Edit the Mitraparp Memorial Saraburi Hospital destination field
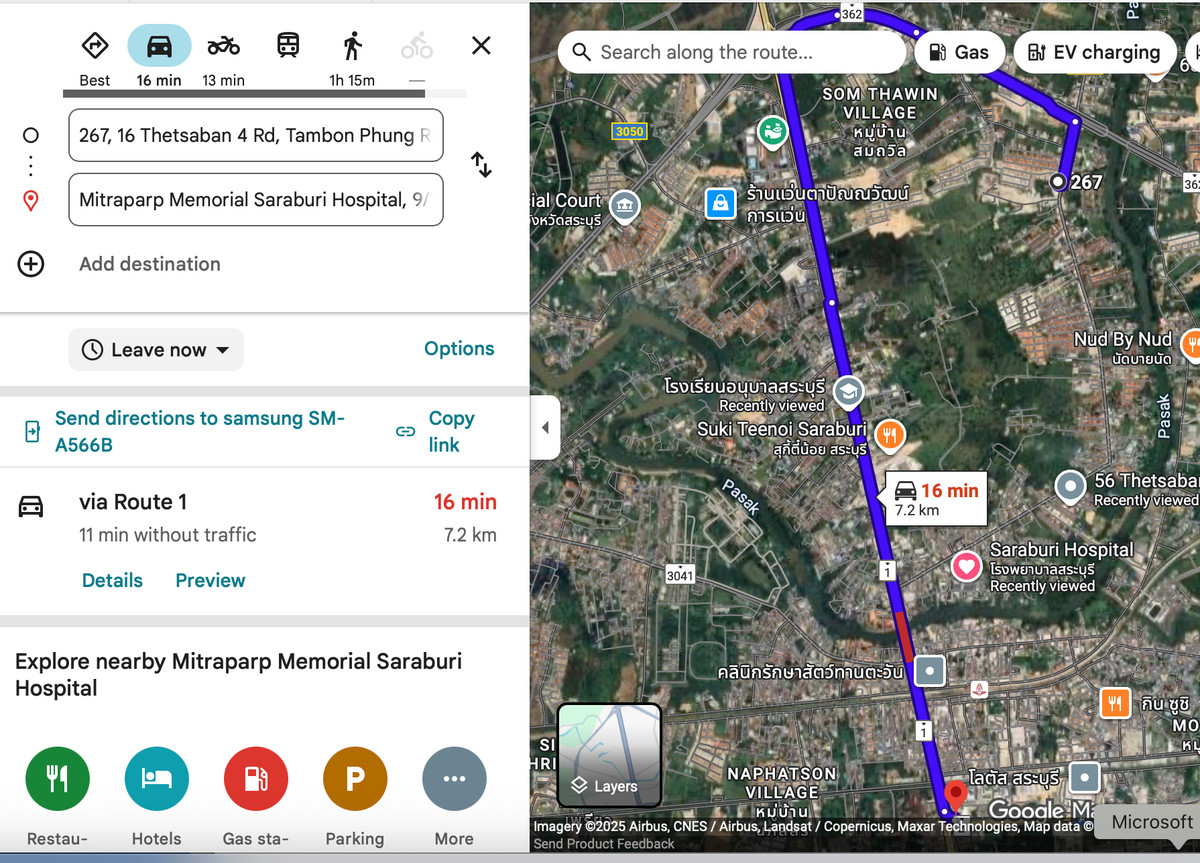1200x863 pixels. pos(255,200)
